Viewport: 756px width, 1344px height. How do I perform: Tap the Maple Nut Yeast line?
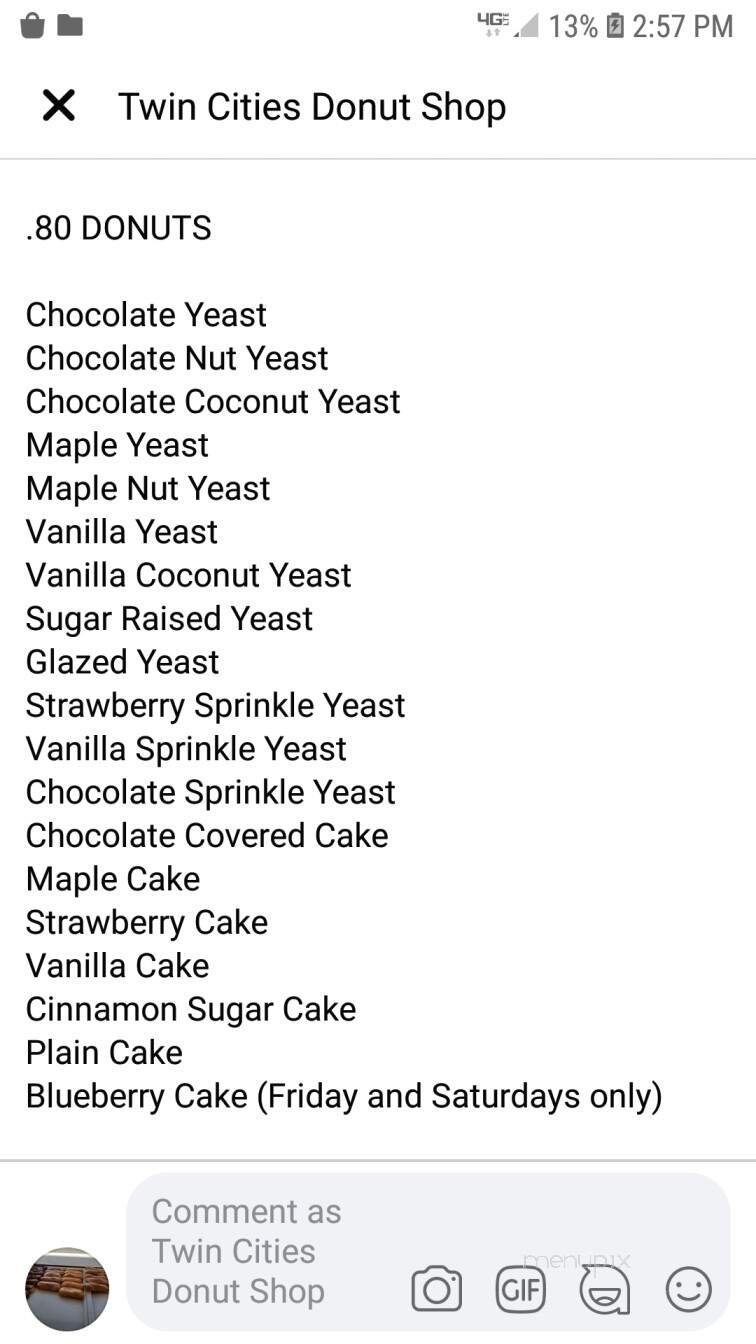click(x=148, y=488)
